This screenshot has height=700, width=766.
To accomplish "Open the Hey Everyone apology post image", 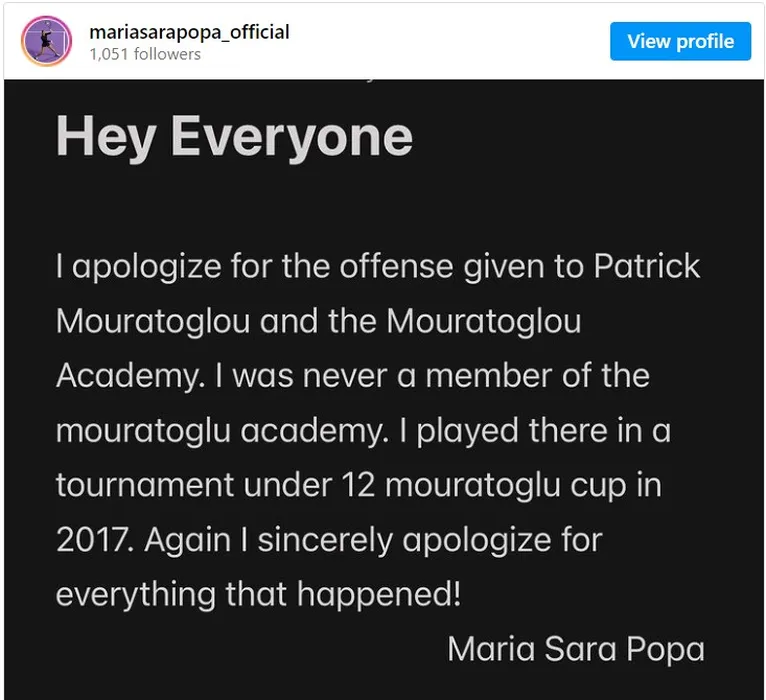I will [x=383, y=390].
